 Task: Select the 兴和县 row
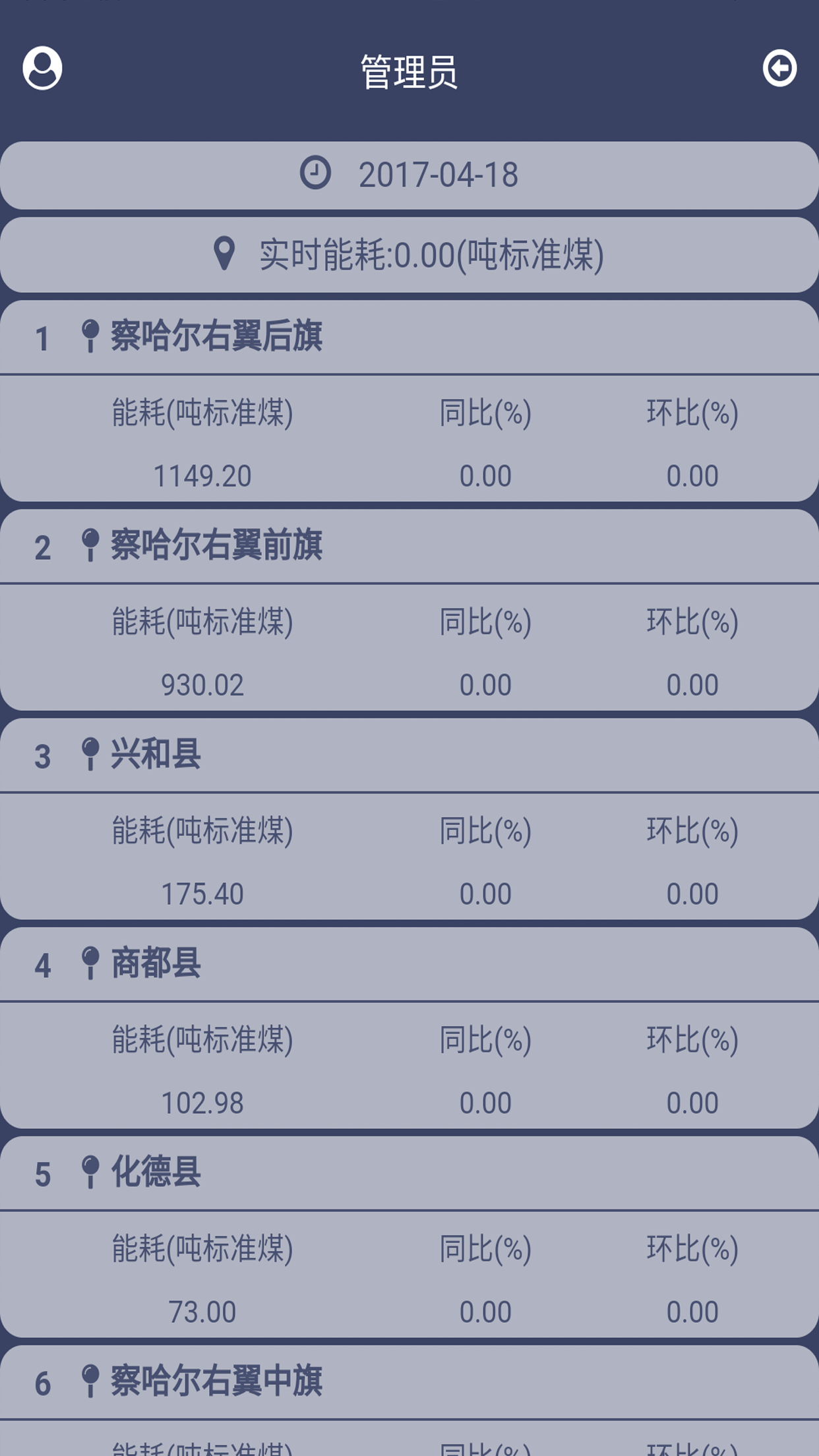(409, 755)
